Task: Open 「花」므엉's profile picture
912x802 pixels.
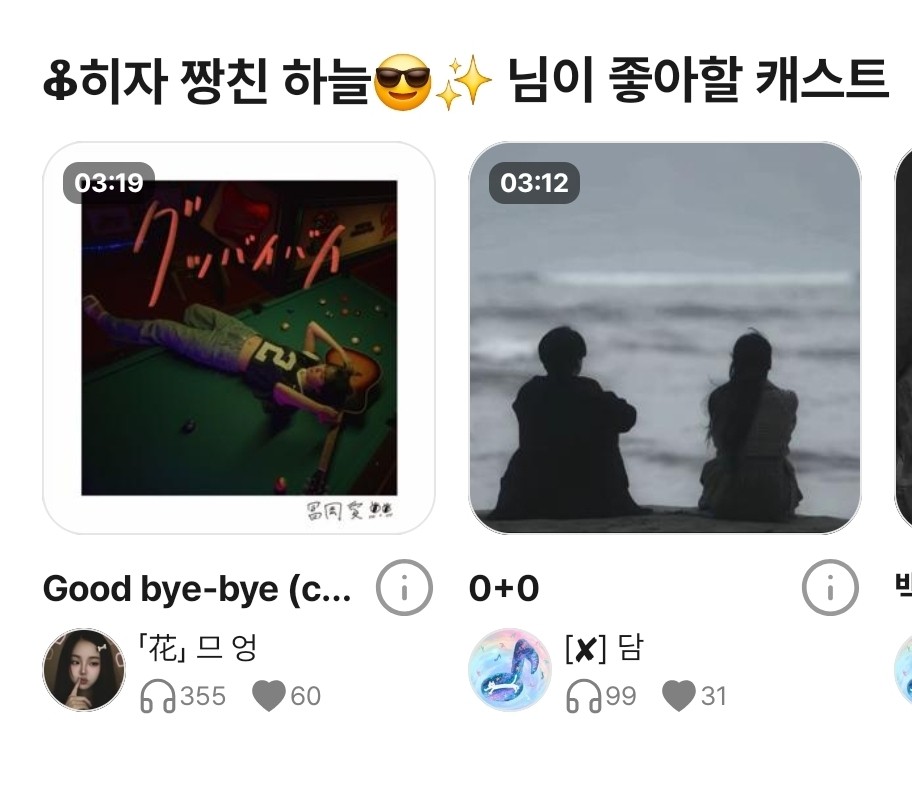Action: click(84, 670)
